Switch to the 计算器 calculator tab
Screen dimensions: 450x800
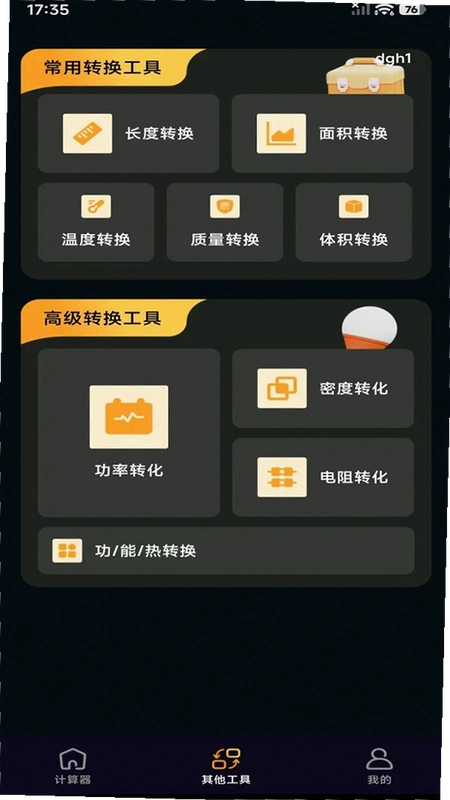click(72, 766)
